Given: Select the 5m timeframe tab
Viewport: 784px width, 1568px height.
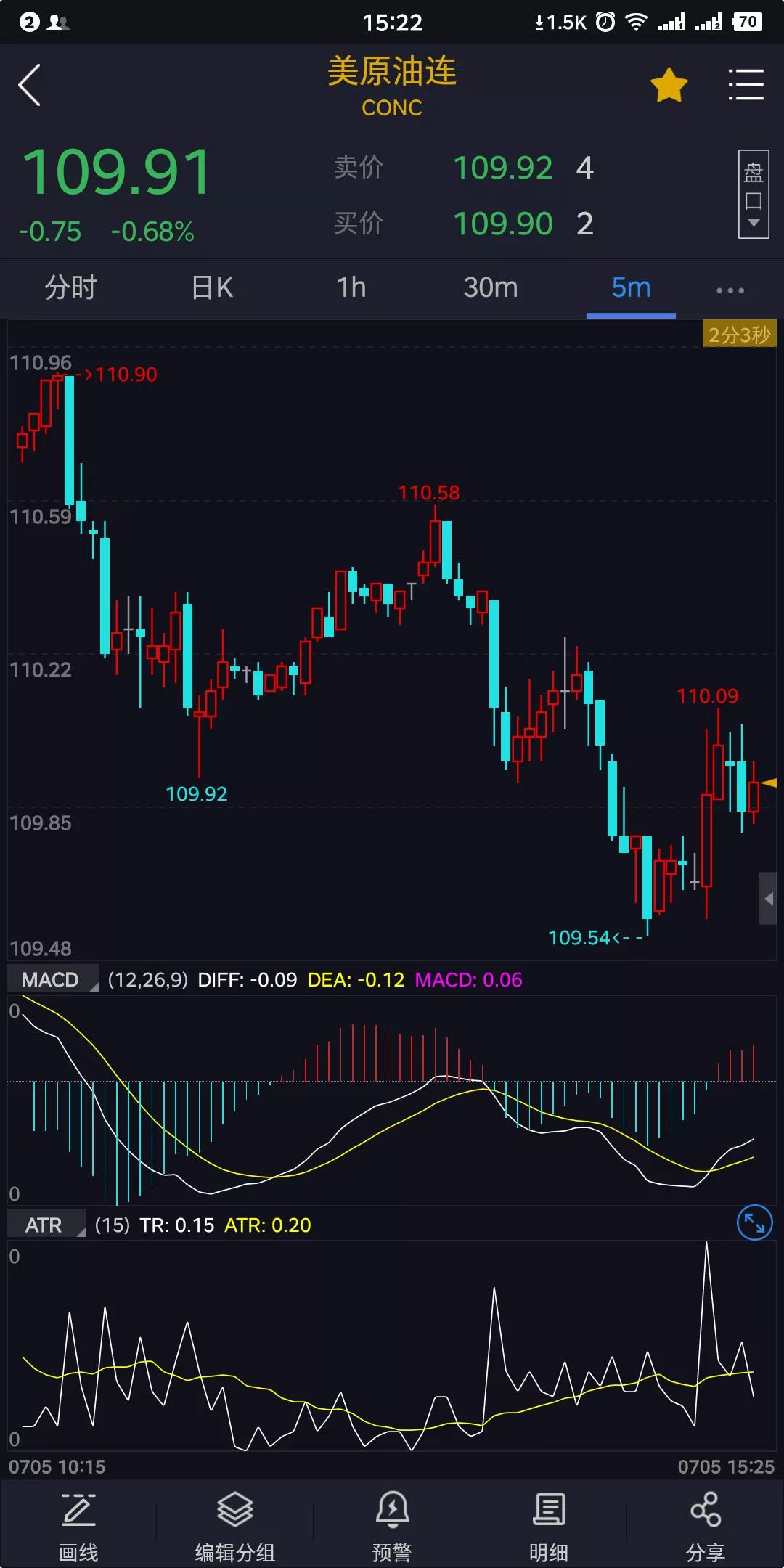Looking at the screenshot, I should (x=631, y=287).
